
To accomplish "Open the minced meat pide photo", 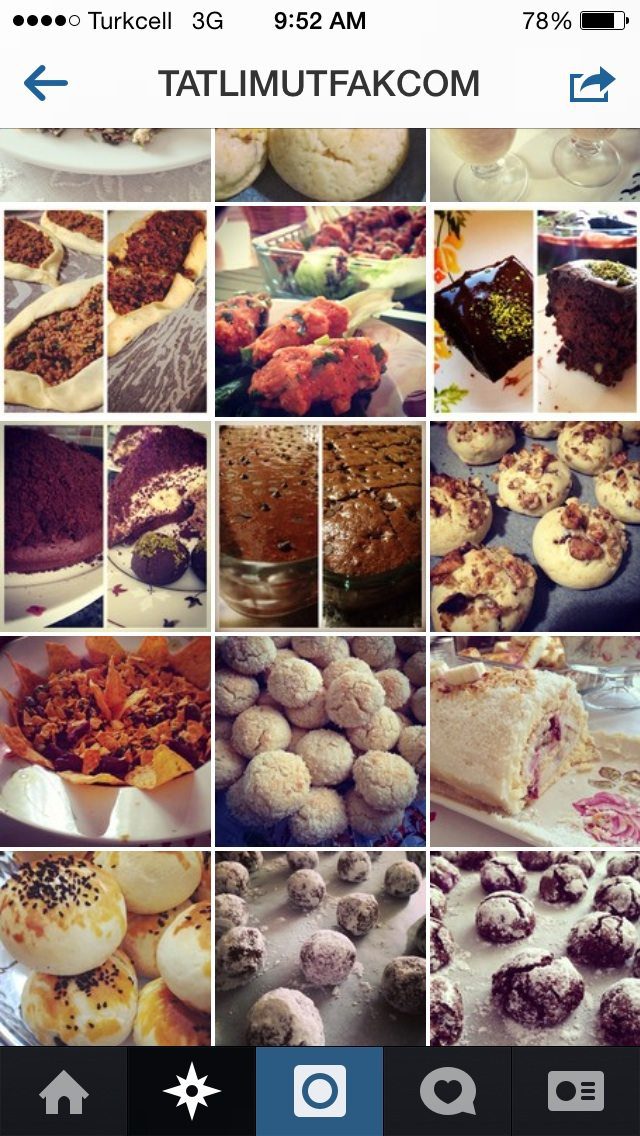I will [105, 310].
